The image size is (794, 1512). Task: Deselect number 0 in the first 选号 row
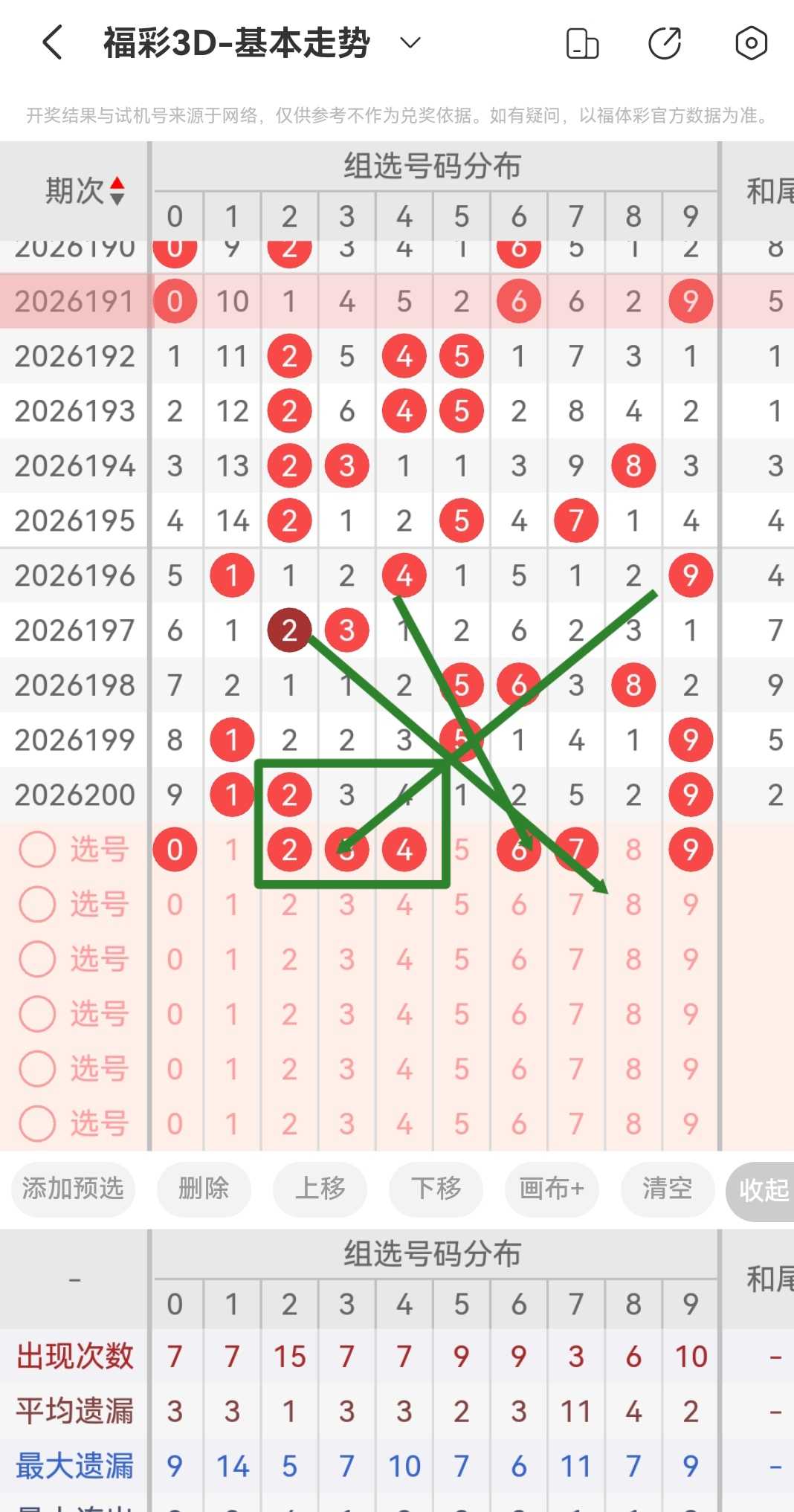175,850
